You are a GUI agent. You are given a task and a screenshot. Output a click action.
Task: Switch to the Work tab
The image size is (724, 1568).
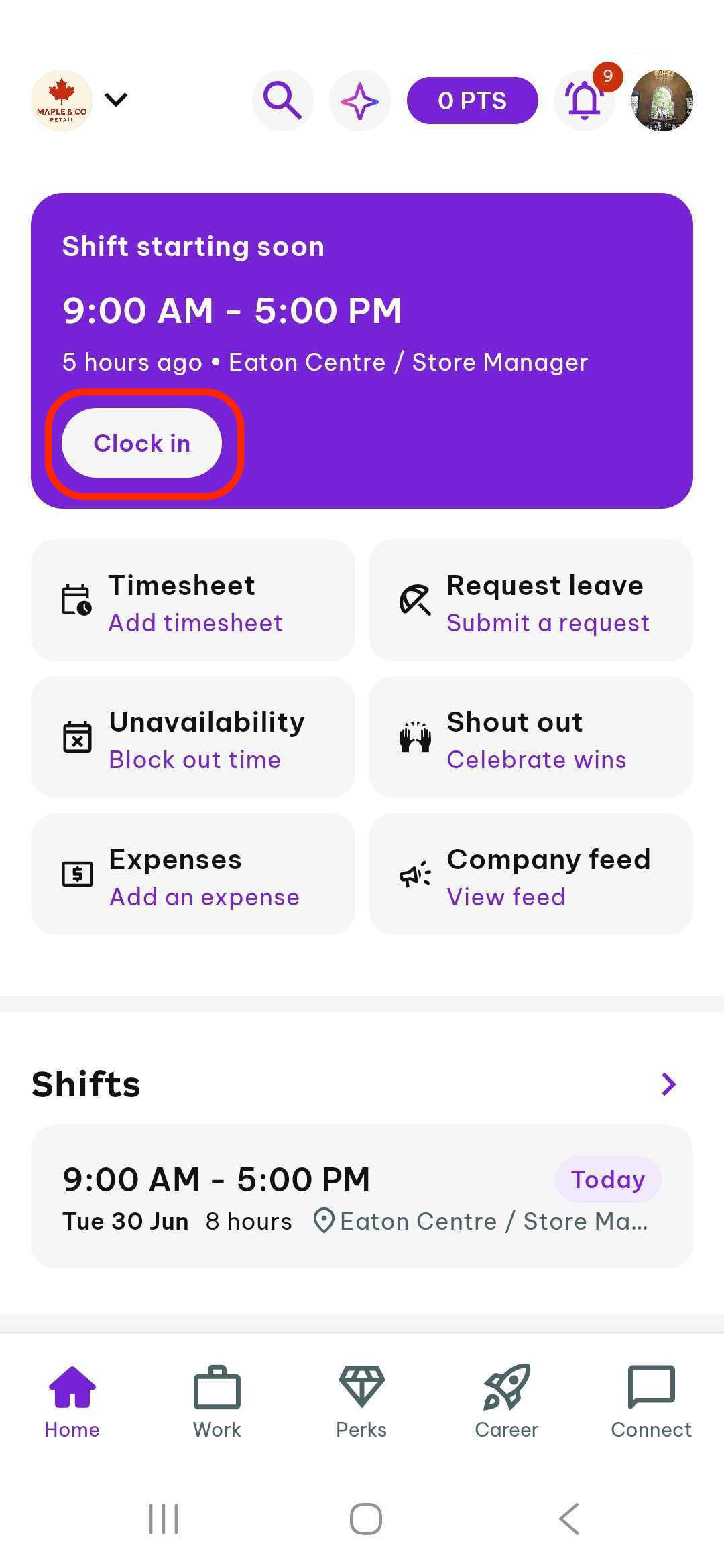(217, 1402)
